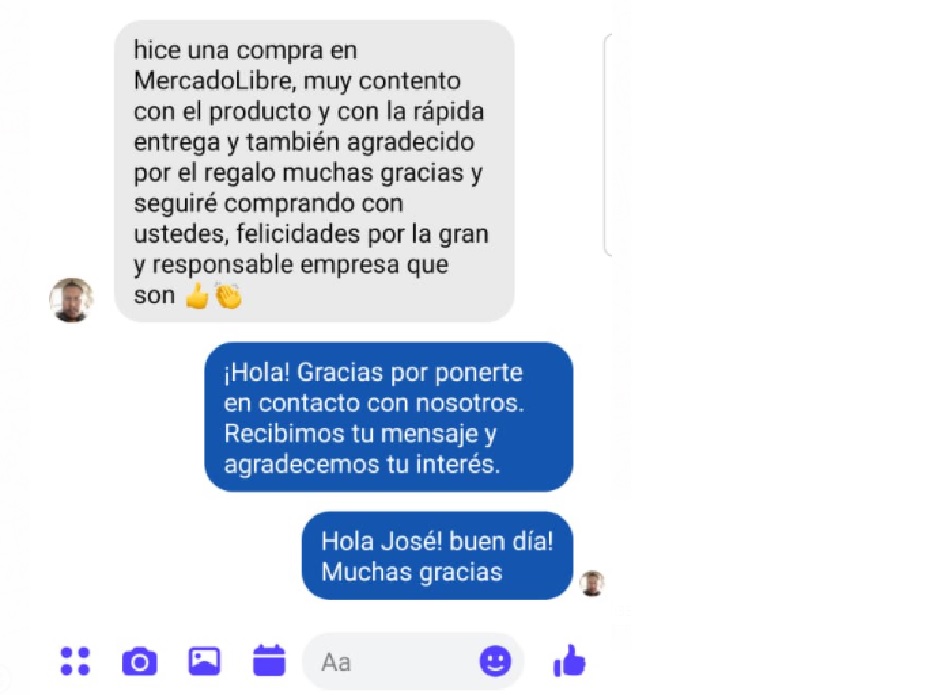This screenshot has width=928, height=695.
Task: Open the photo gallery picker
Action: [204, 661]
